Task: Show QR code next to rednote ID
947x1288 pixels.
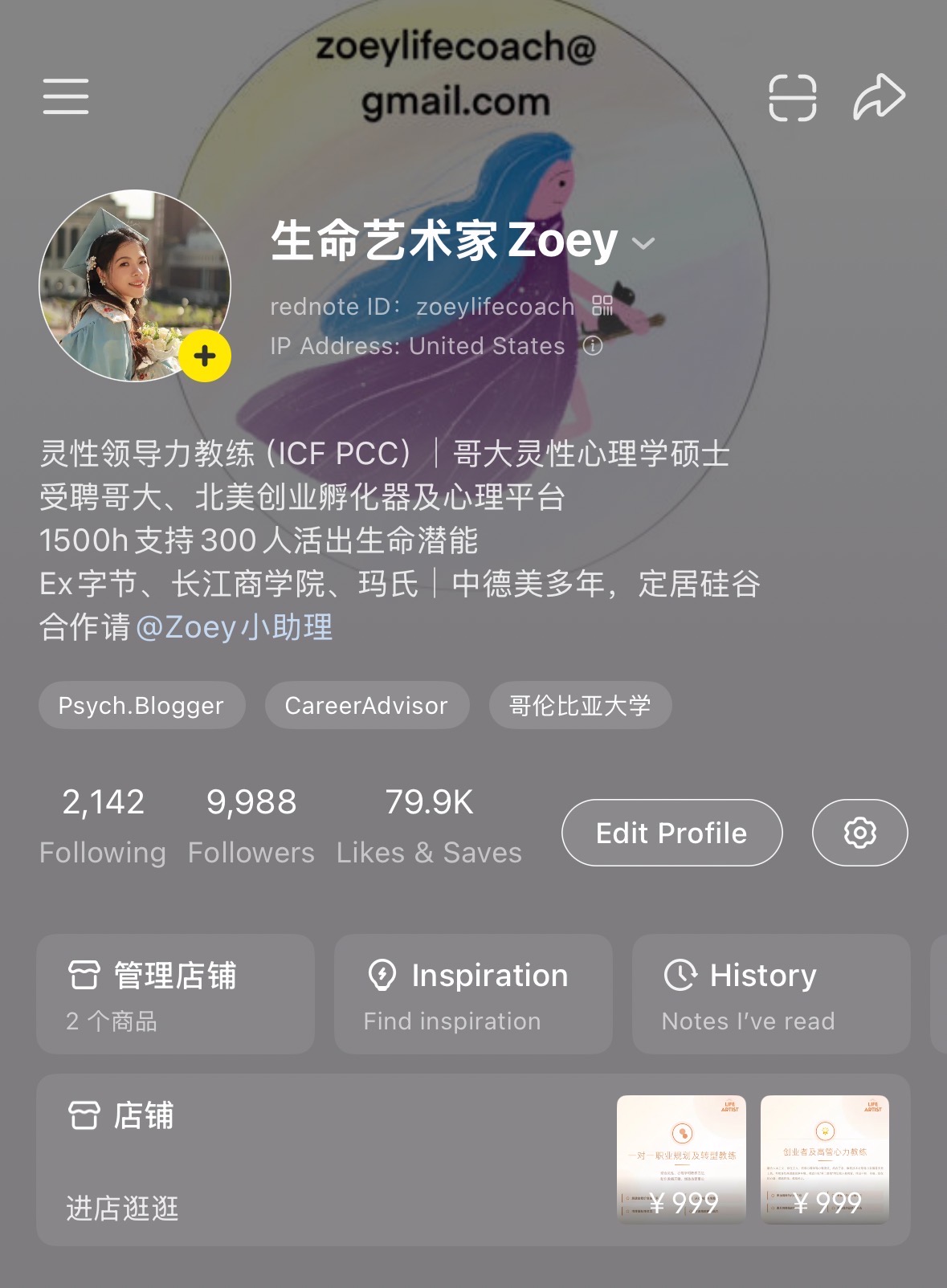Action: (602, 306)
